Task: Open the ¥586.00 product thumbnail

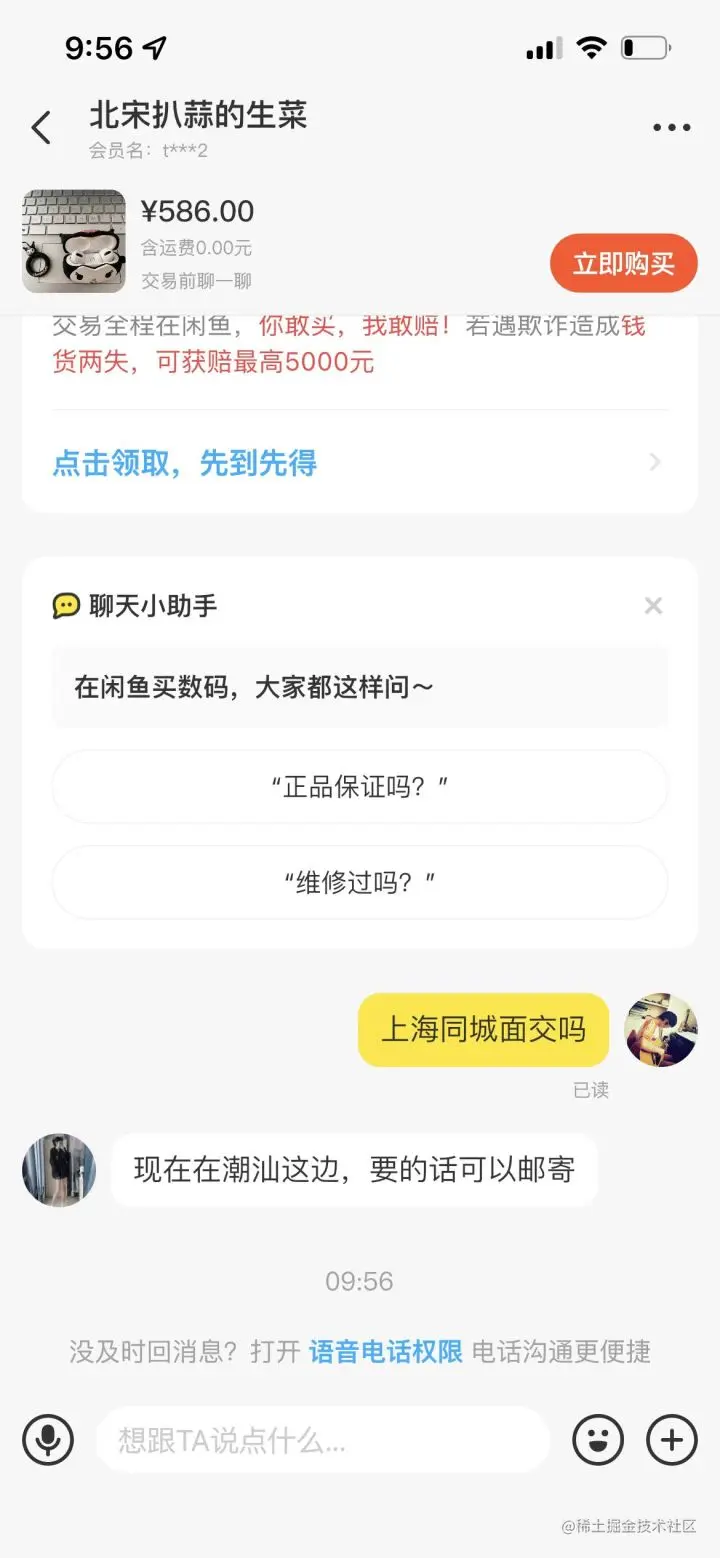Action: point(74,241)
